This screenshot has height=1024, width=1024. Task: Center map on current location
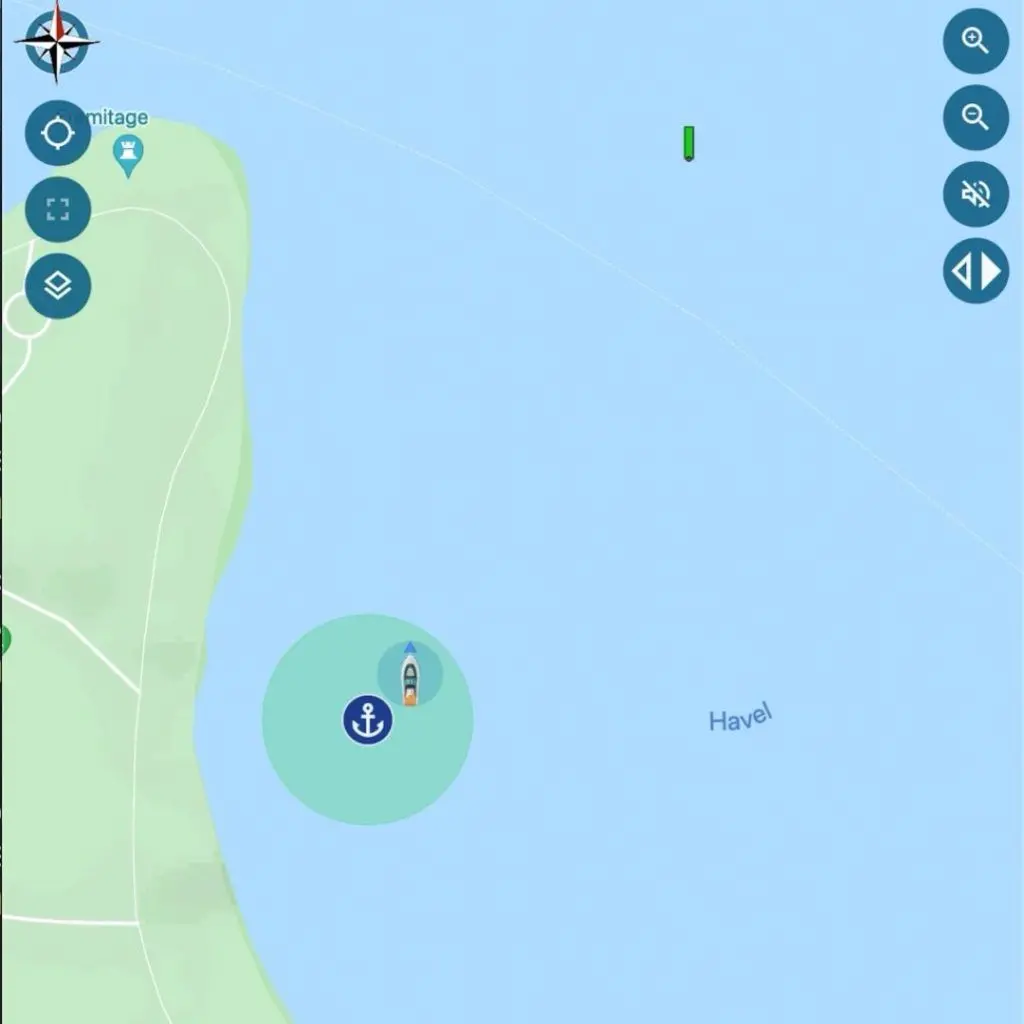coord(58,133)
